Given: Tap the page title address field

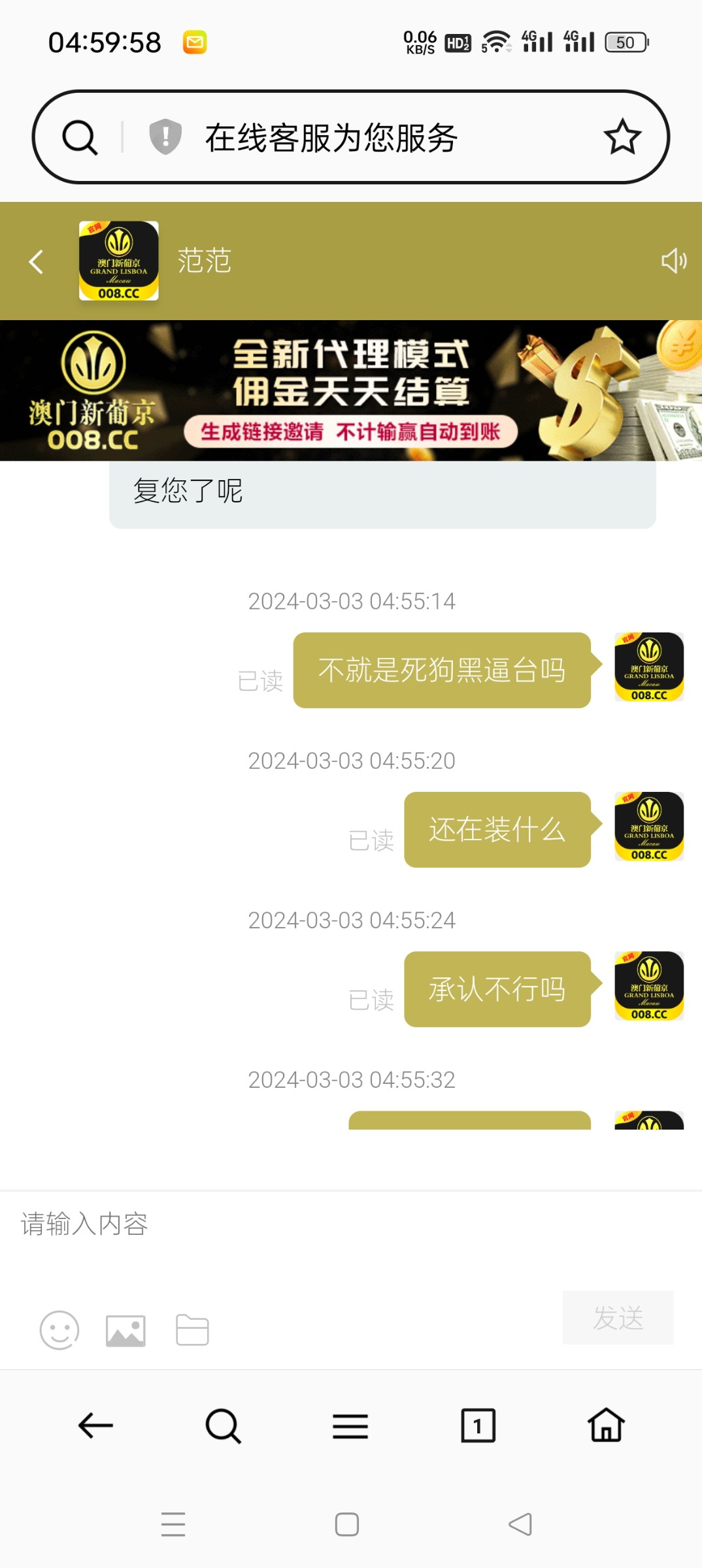Looking at the screenshot, I should (x=366, y=137).
